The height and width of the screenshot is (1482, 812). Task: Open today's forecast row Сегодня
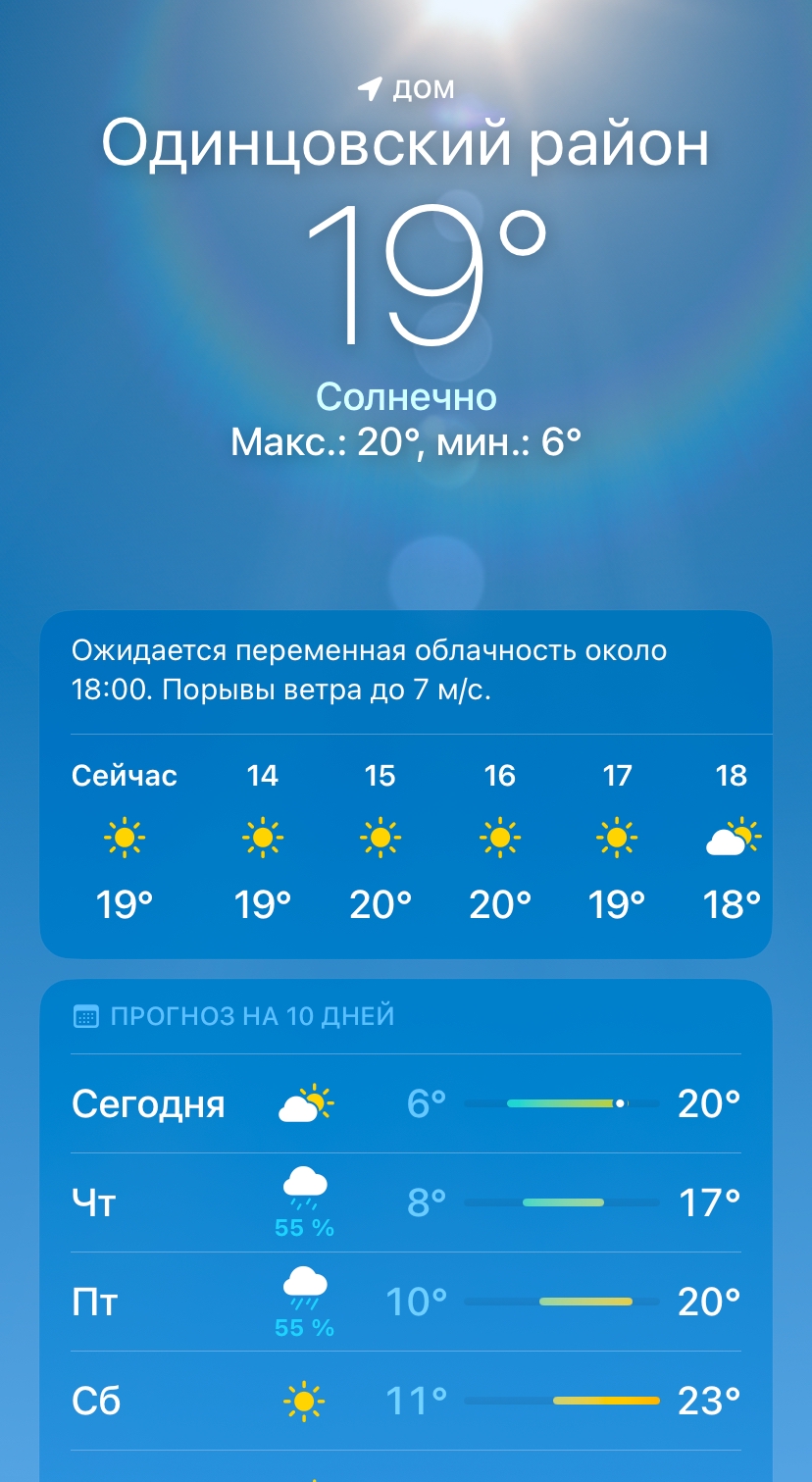click(406, 1104)
